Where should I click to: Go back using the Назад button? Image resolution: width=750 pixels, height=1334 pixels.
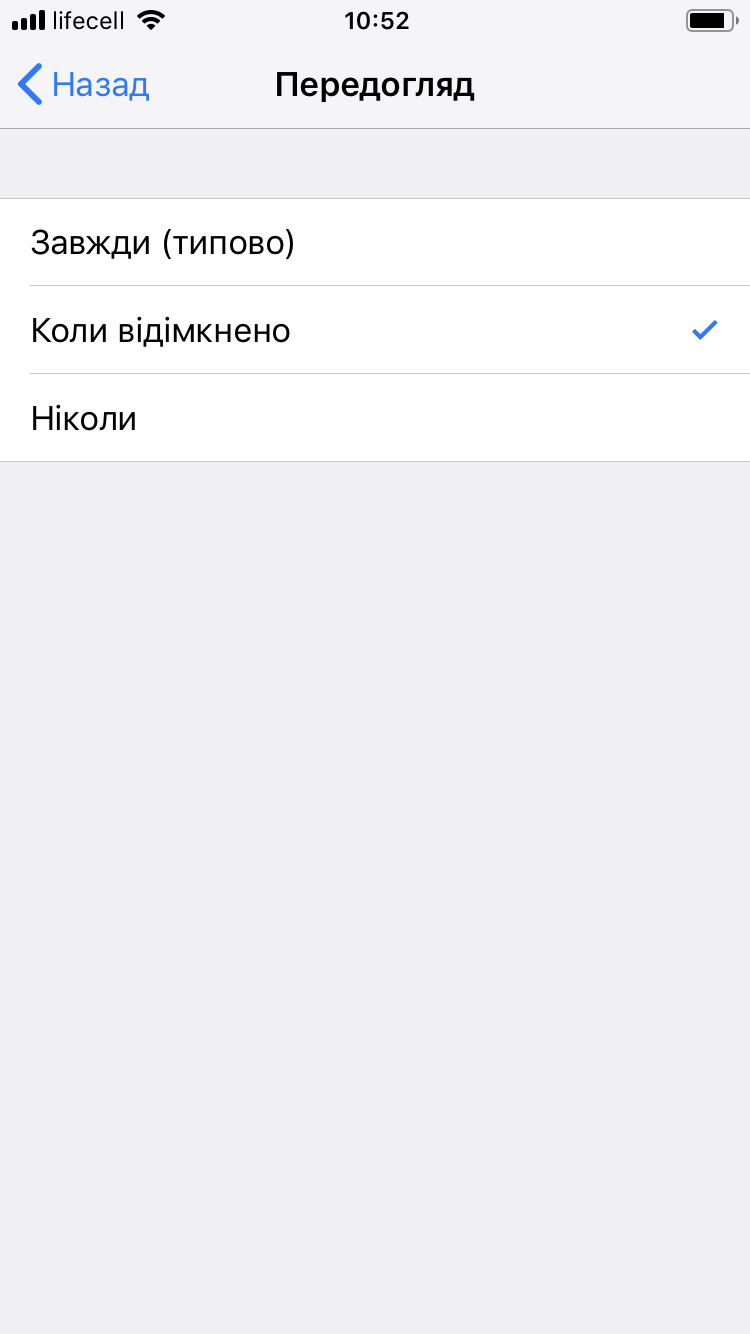tap(84, 85)
